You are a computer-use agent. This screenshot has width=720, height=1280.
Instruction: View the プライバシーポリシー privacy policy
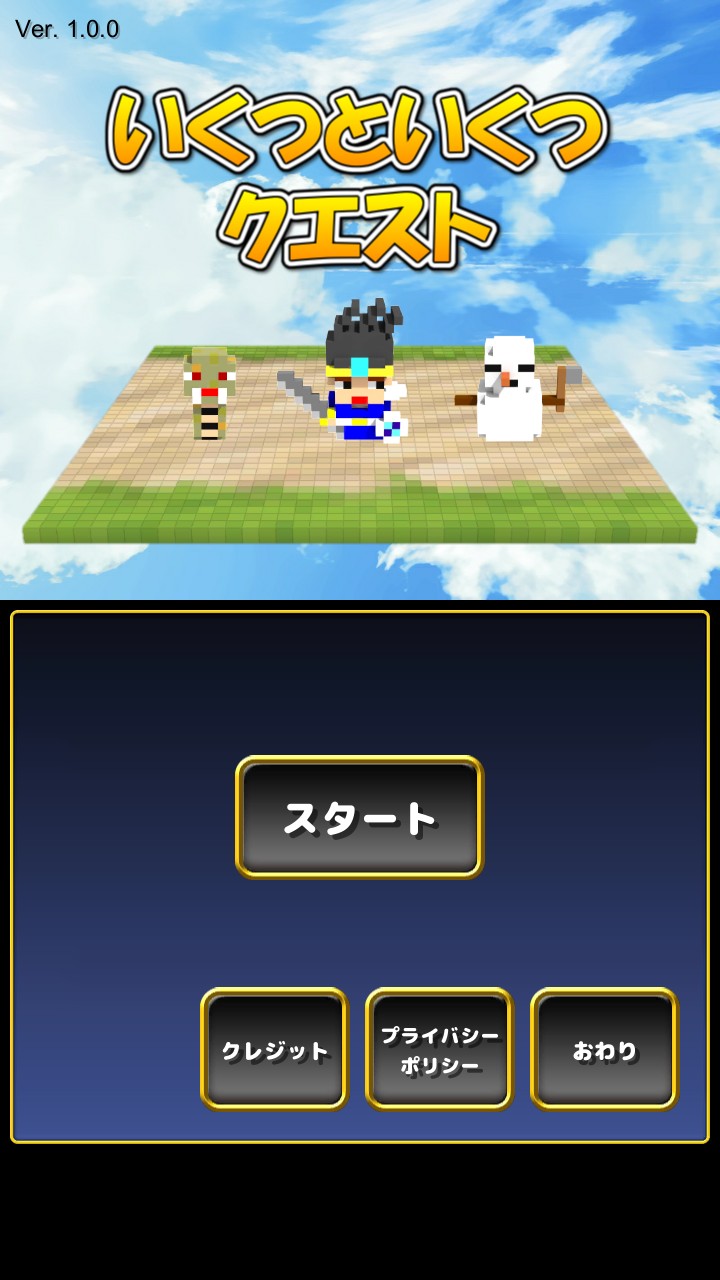point(439,1049)
